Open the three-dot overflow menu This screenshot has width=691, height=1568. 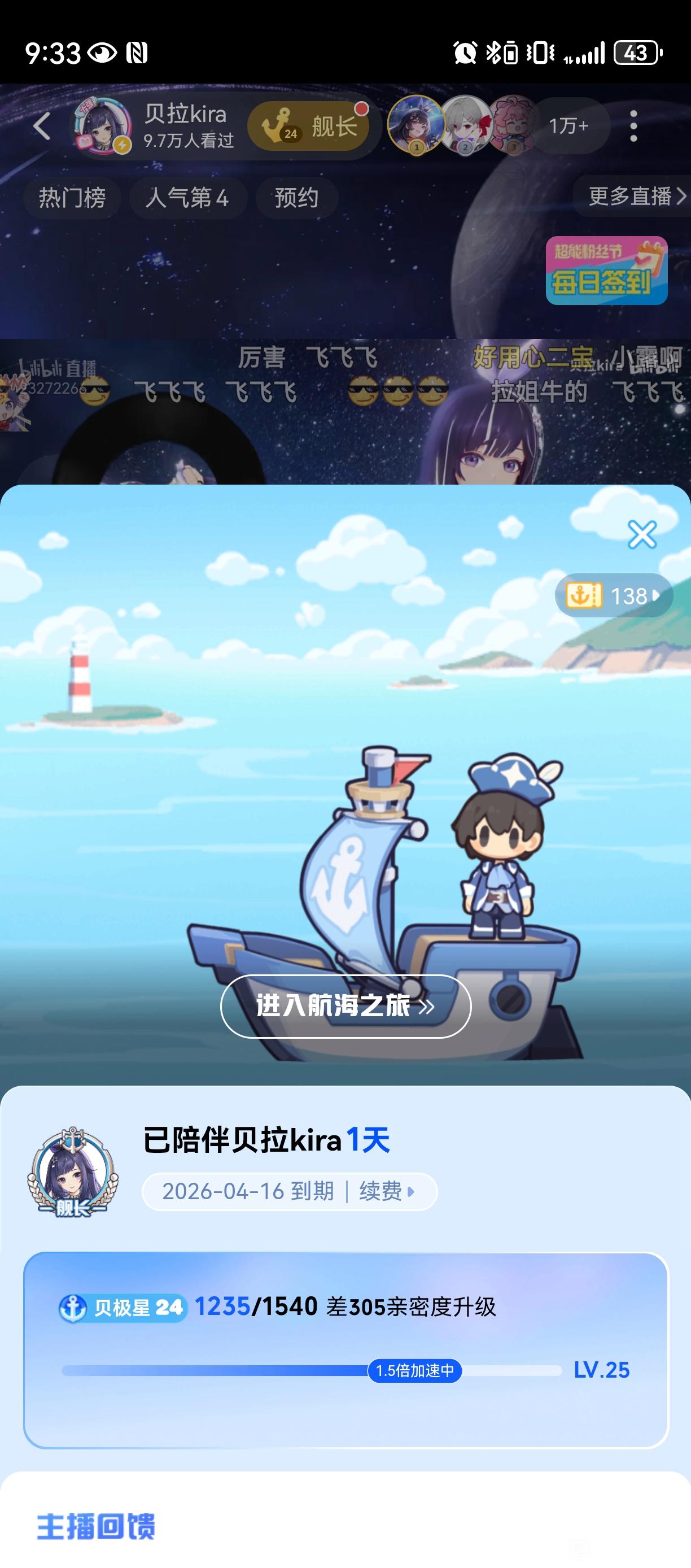[x=633, y=126]
